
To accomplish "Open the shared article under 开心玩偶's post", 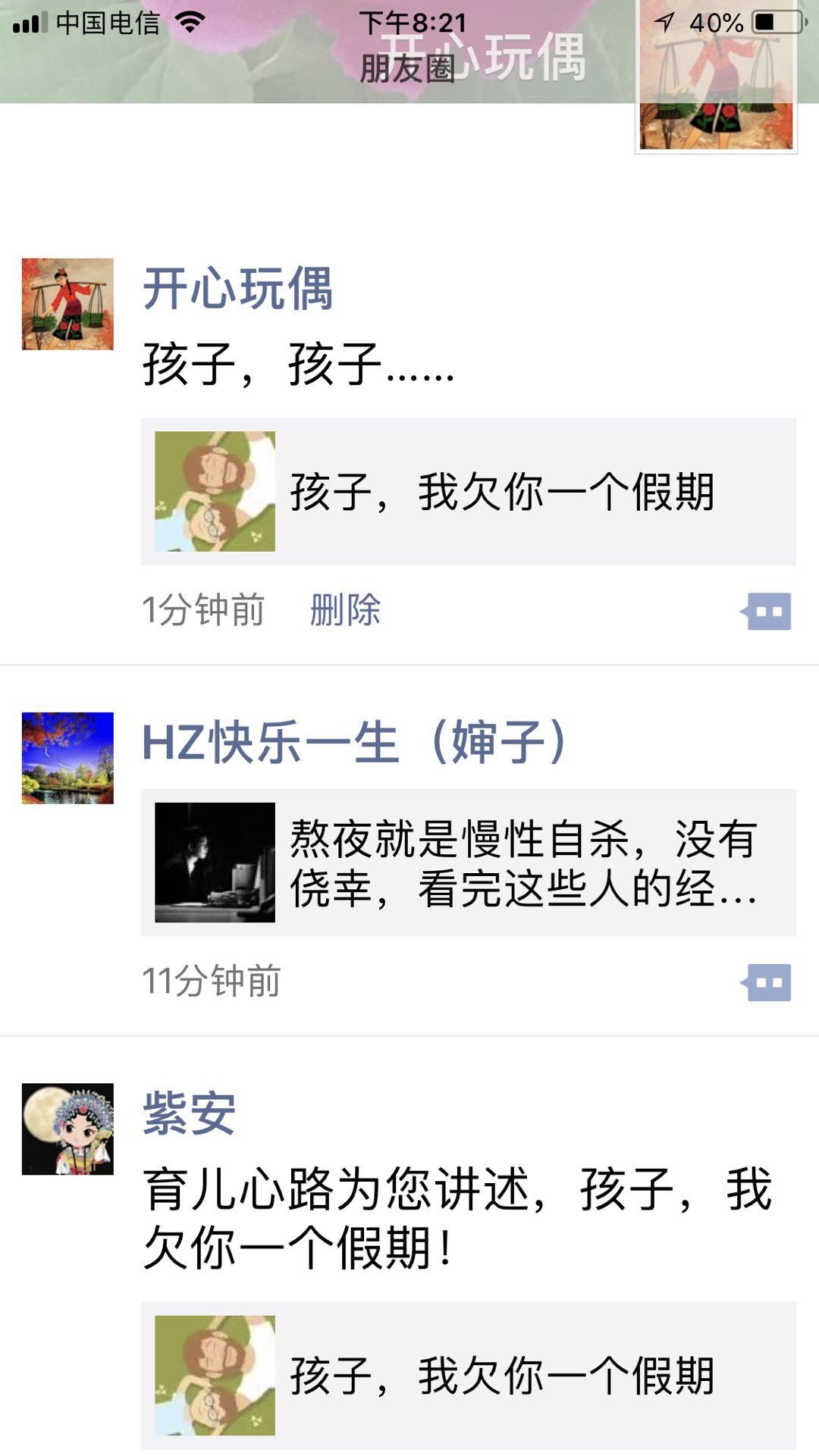I will [468, 491].
